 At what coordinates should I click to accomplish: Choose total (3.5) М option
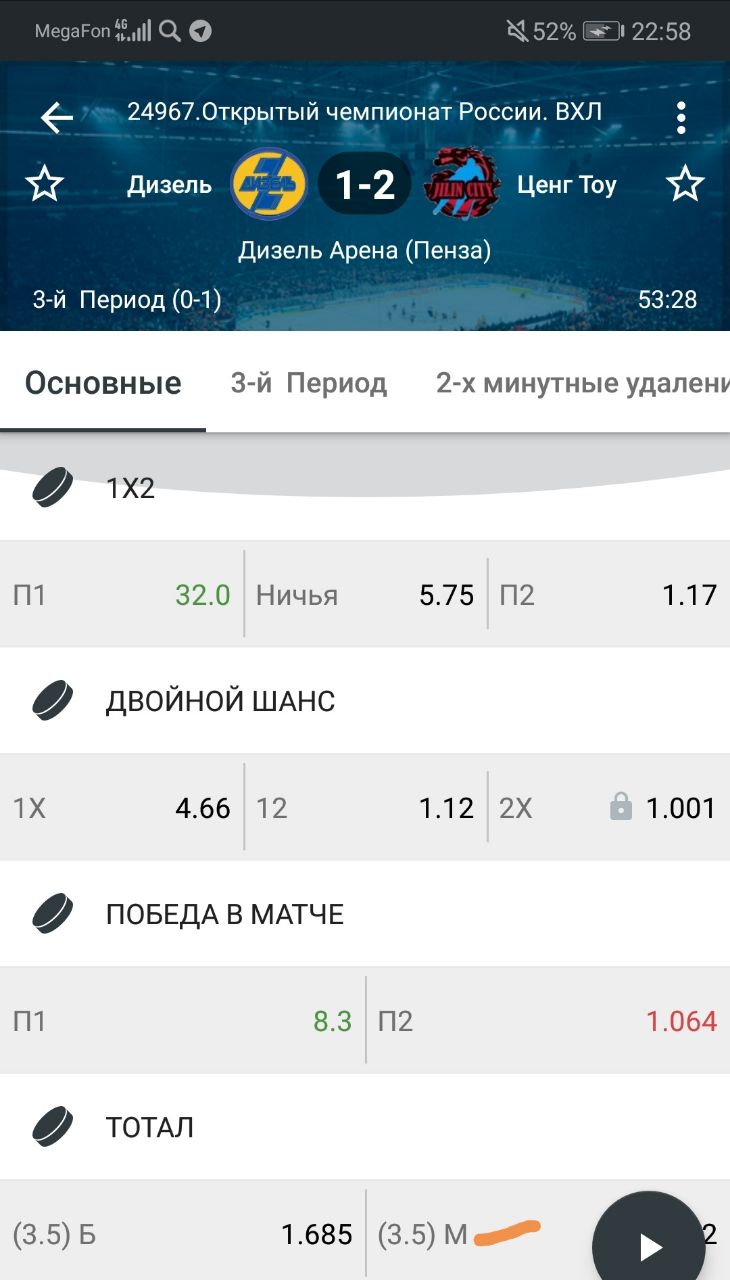click(x=480, y=1234)
